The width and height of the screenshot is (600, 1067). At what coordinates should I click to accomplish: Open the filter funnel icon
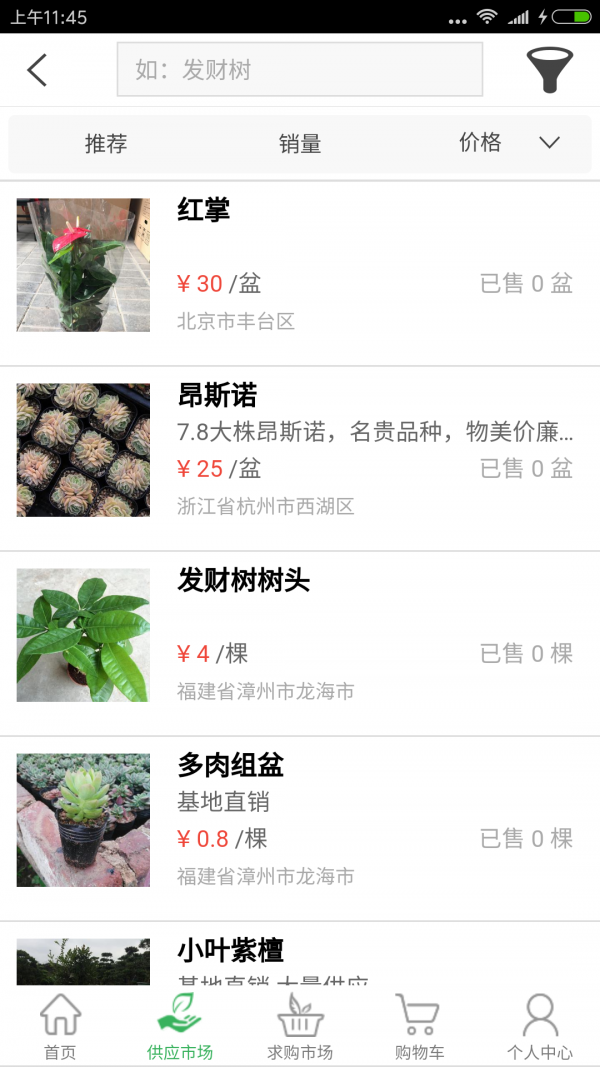(x=549, y=70)
